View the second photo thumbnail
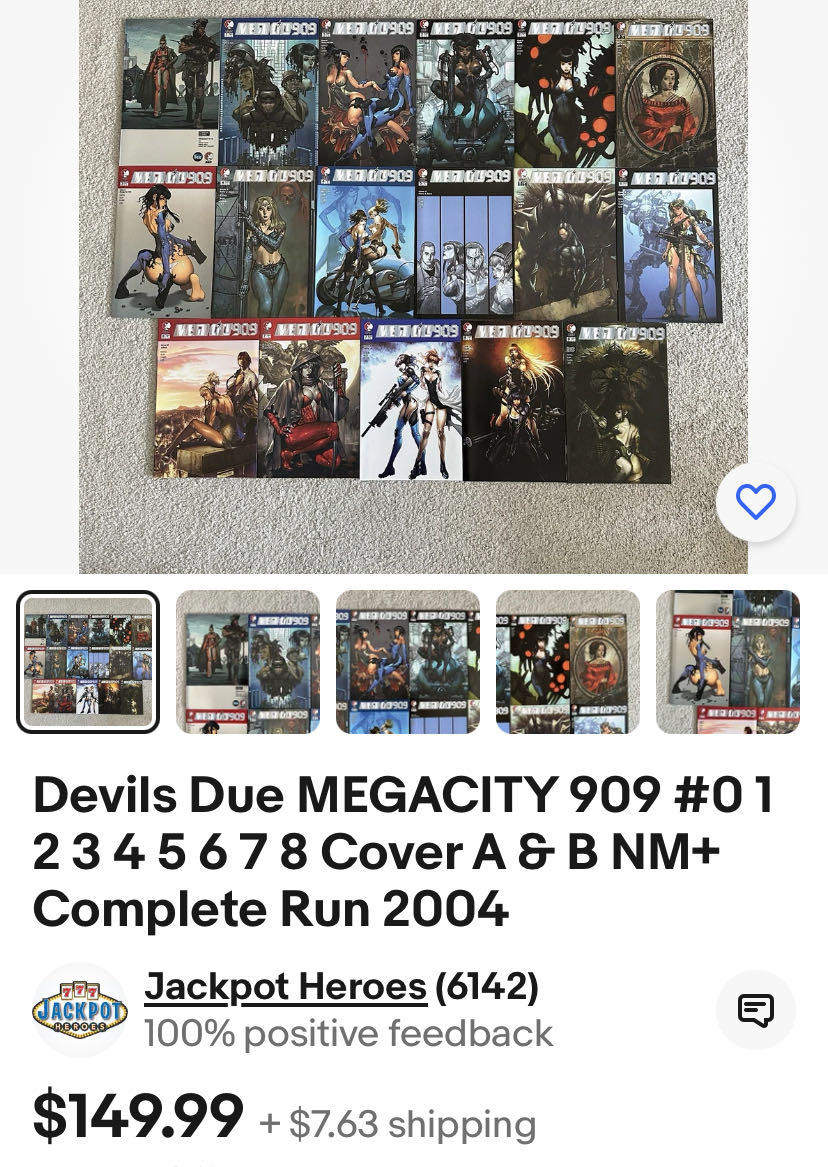This screenshot has width=828, height=1167. [248, 662]
